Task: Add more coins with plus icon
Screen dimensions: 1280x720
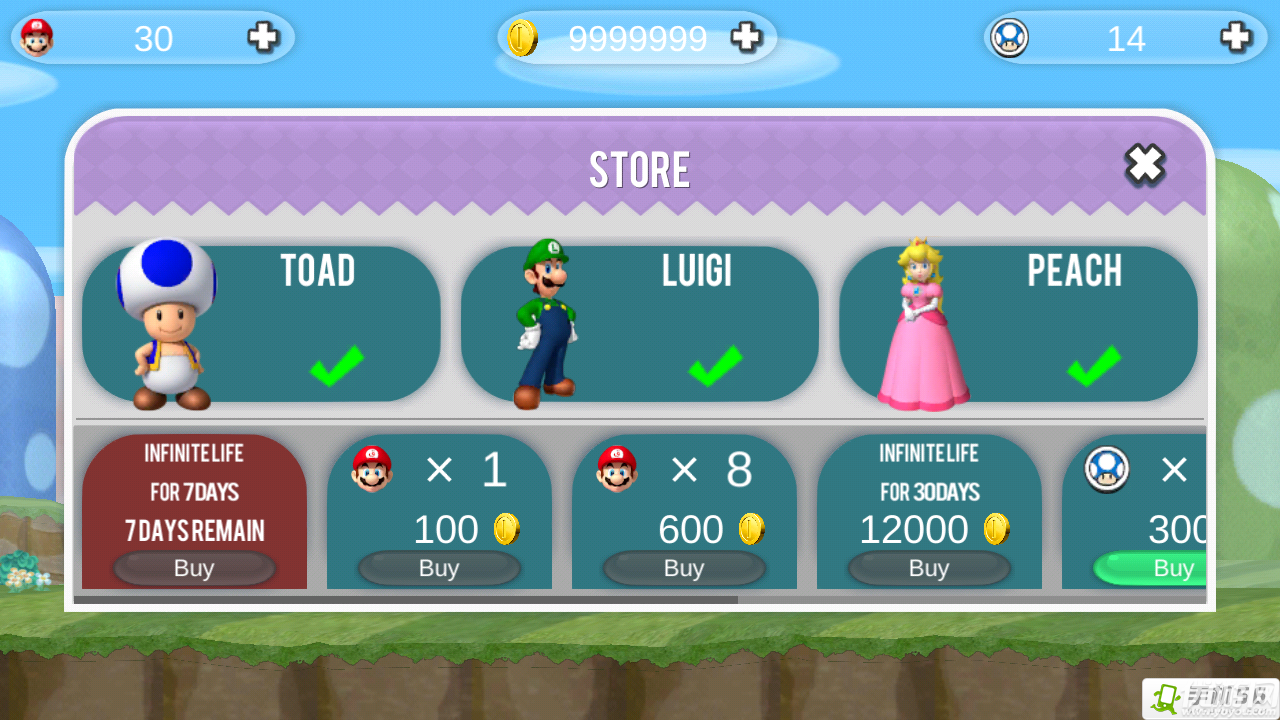Action: coord(746,38)
